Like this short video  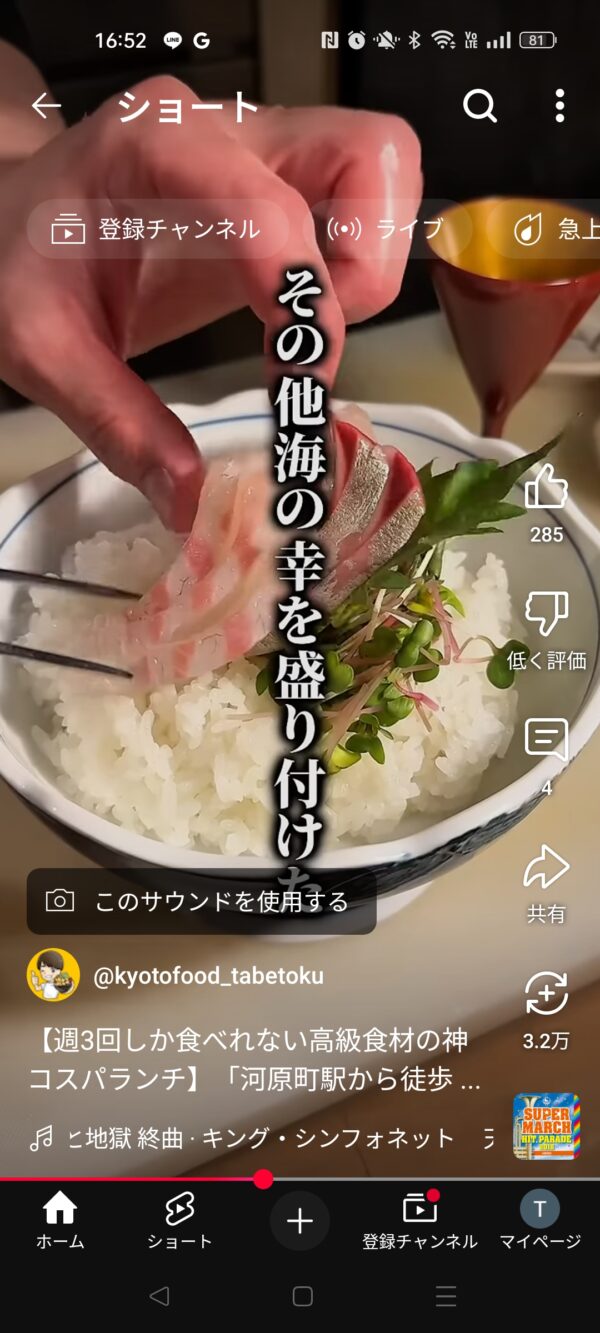(546, 488)
